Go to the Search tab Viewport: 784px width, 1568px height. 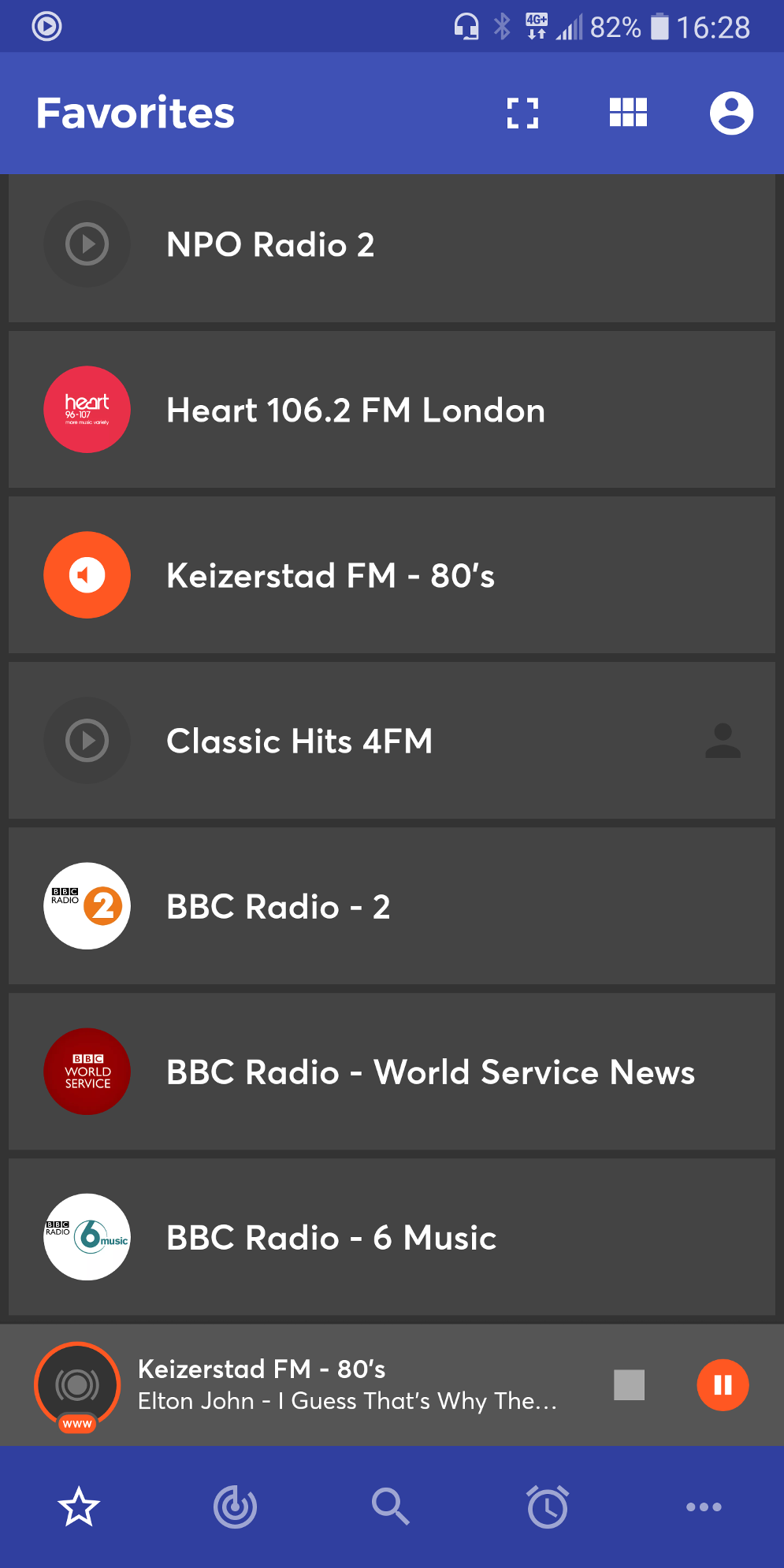click(391, 1507)
